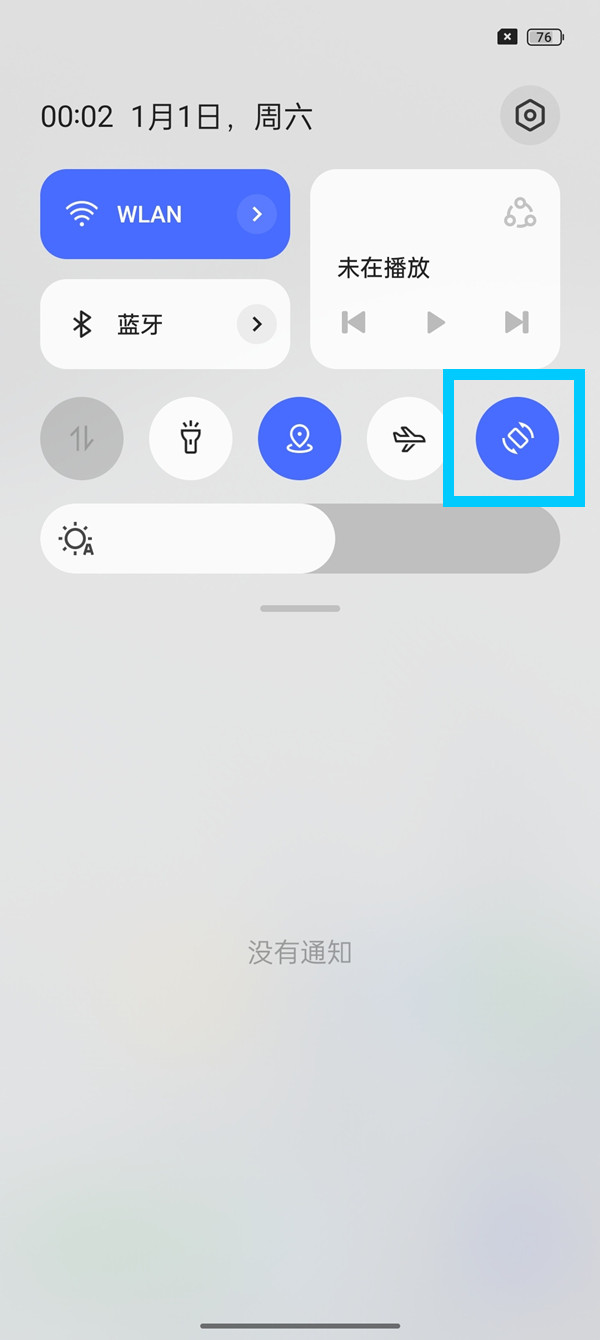Skip to next track
This screenshot has height=1340, width=600.
517,322
